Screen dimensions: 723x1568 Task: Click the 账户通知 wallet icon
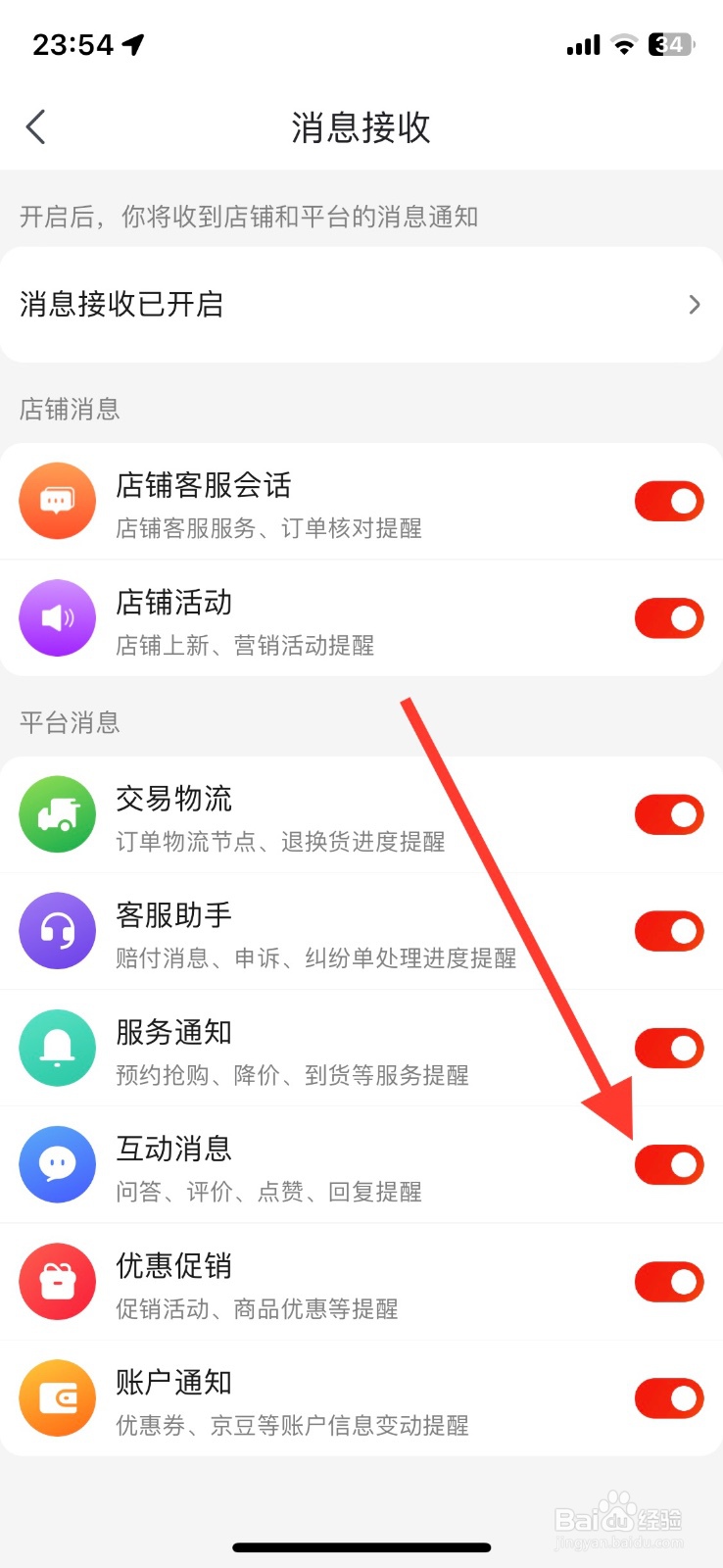pos(57,1398)
